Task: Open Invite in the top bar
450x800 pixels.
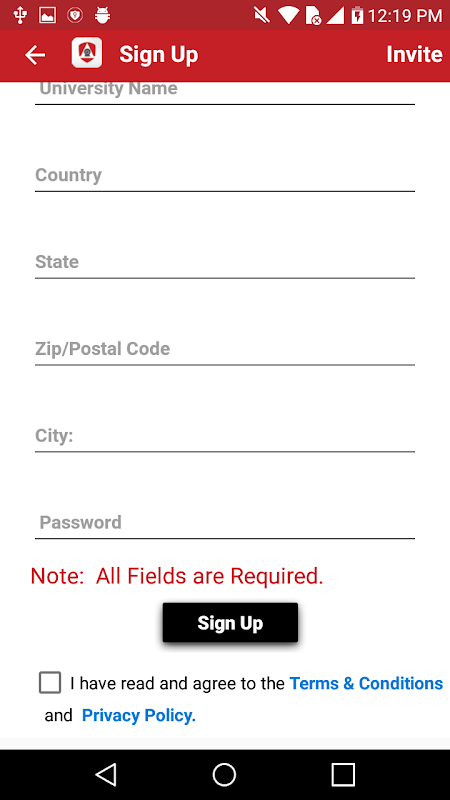Action: (x=414, y=55)
